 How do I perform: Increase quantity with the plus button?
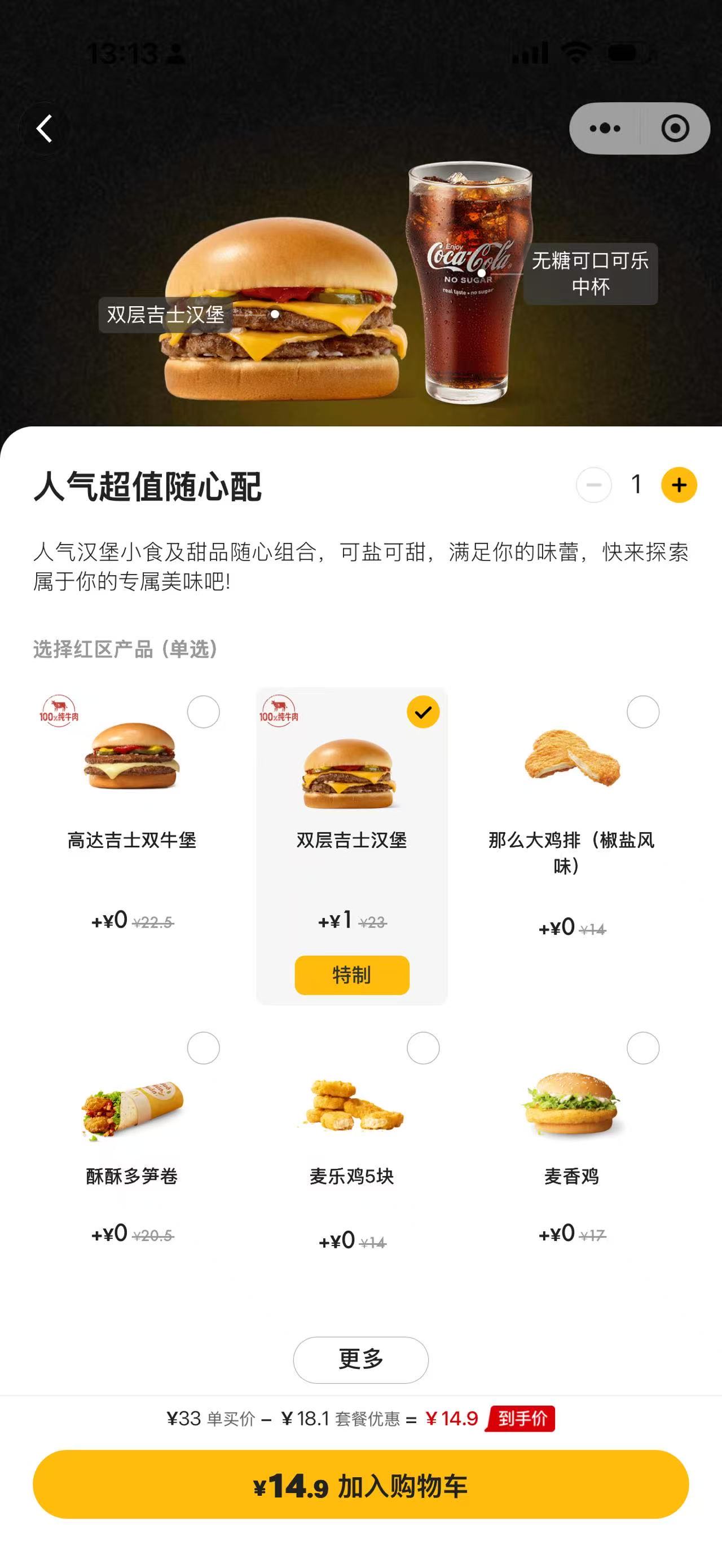(x=679, y=485)
